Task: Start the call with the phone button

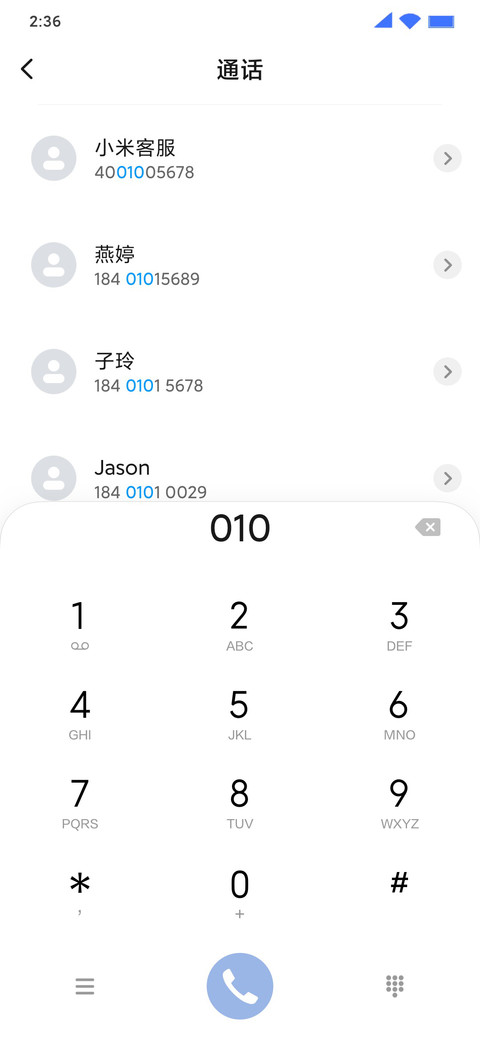Action: [x=240, y=986]
